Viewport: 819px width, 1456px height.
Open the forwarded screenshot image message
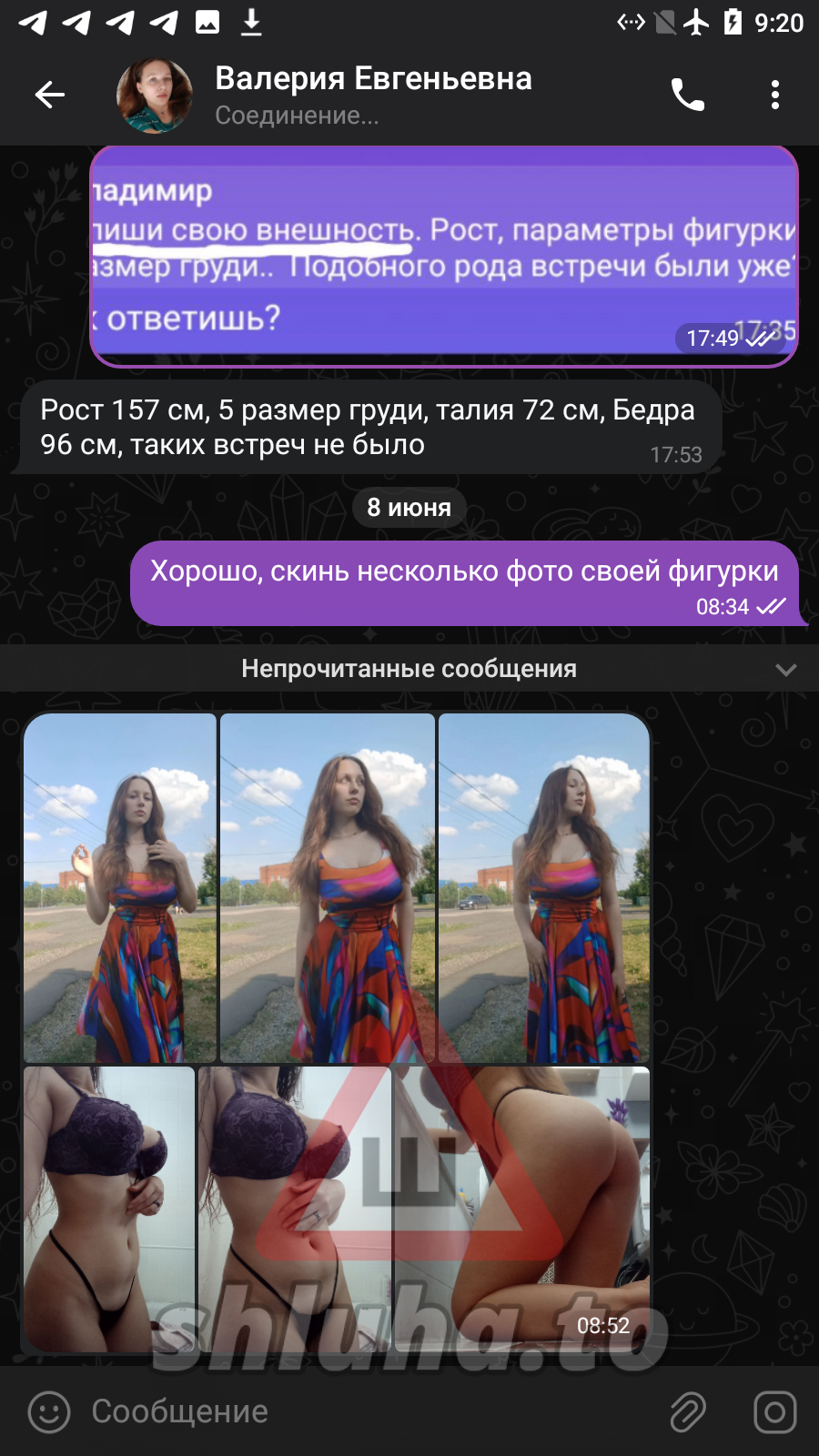tap(444, 257)
